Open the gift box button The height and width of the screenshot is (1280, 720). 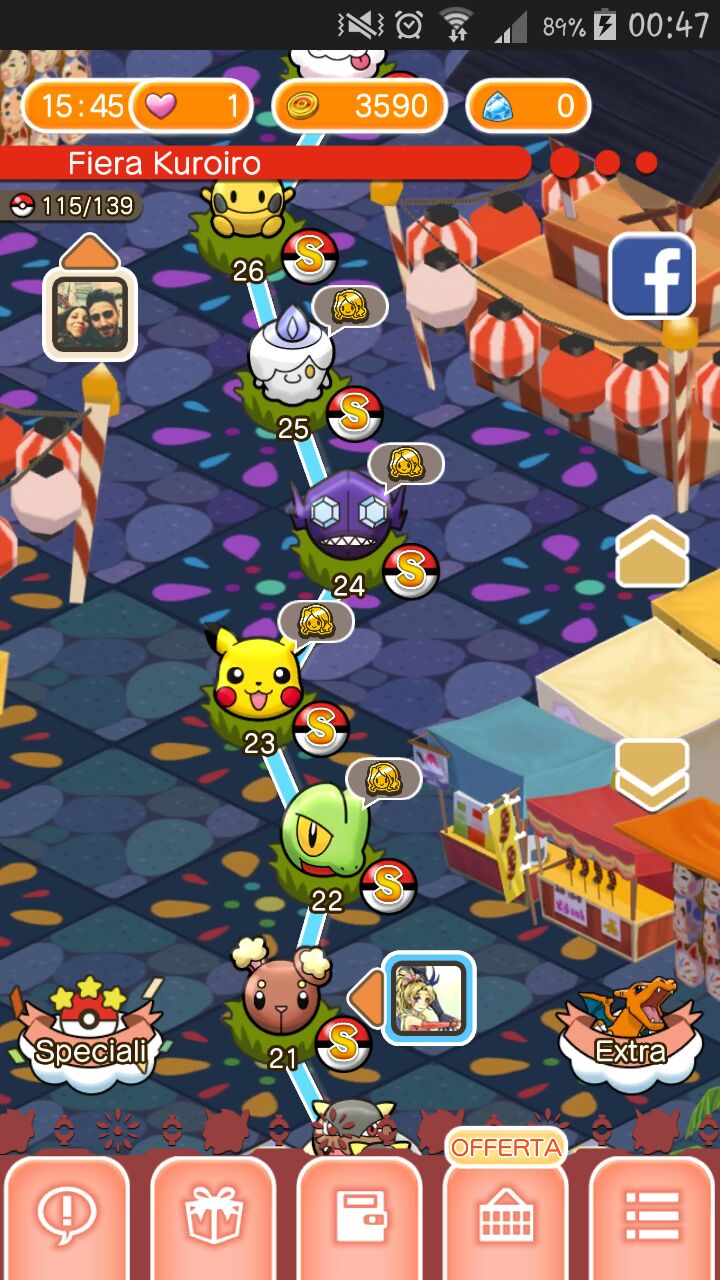213,1217
